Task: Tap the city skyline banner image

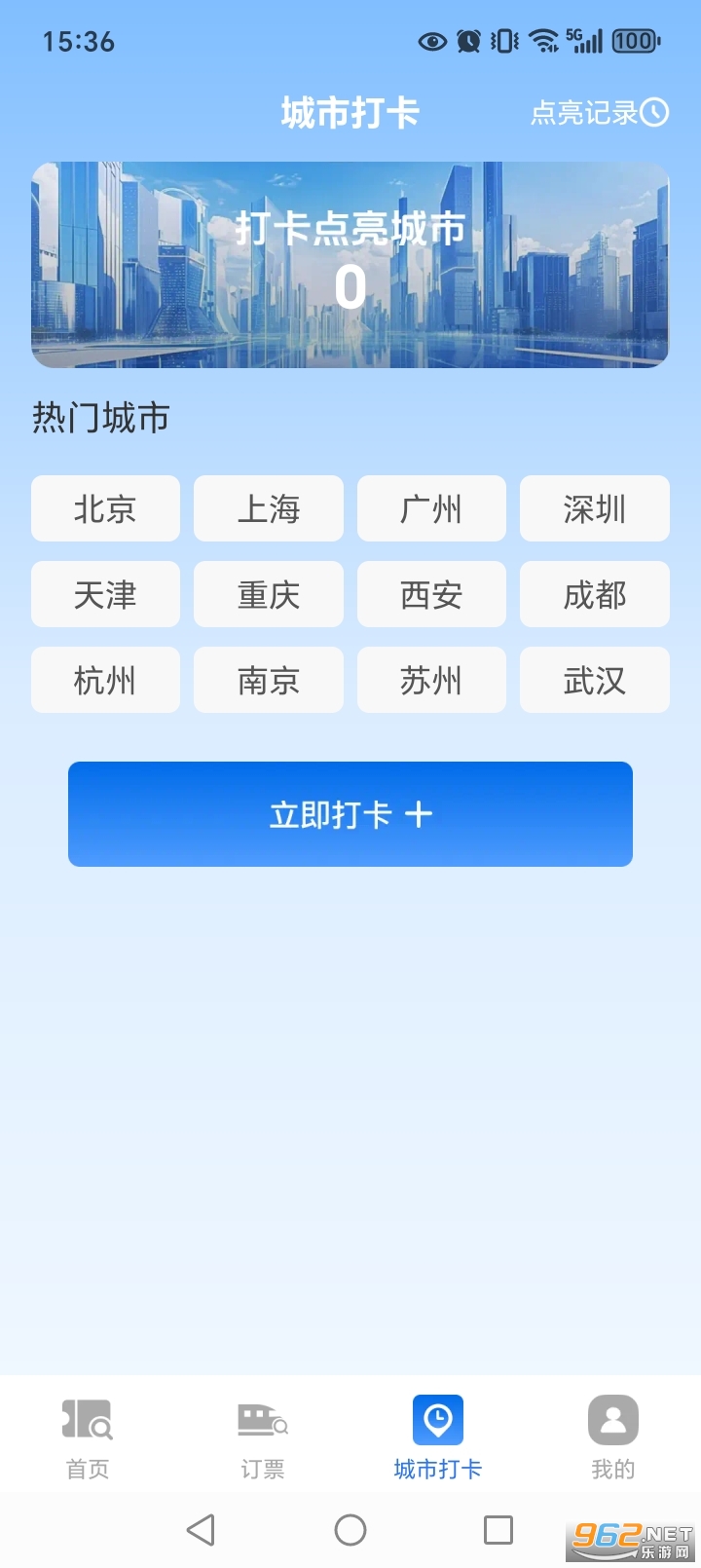Action: pyautogui.click(x=350, y=263)
